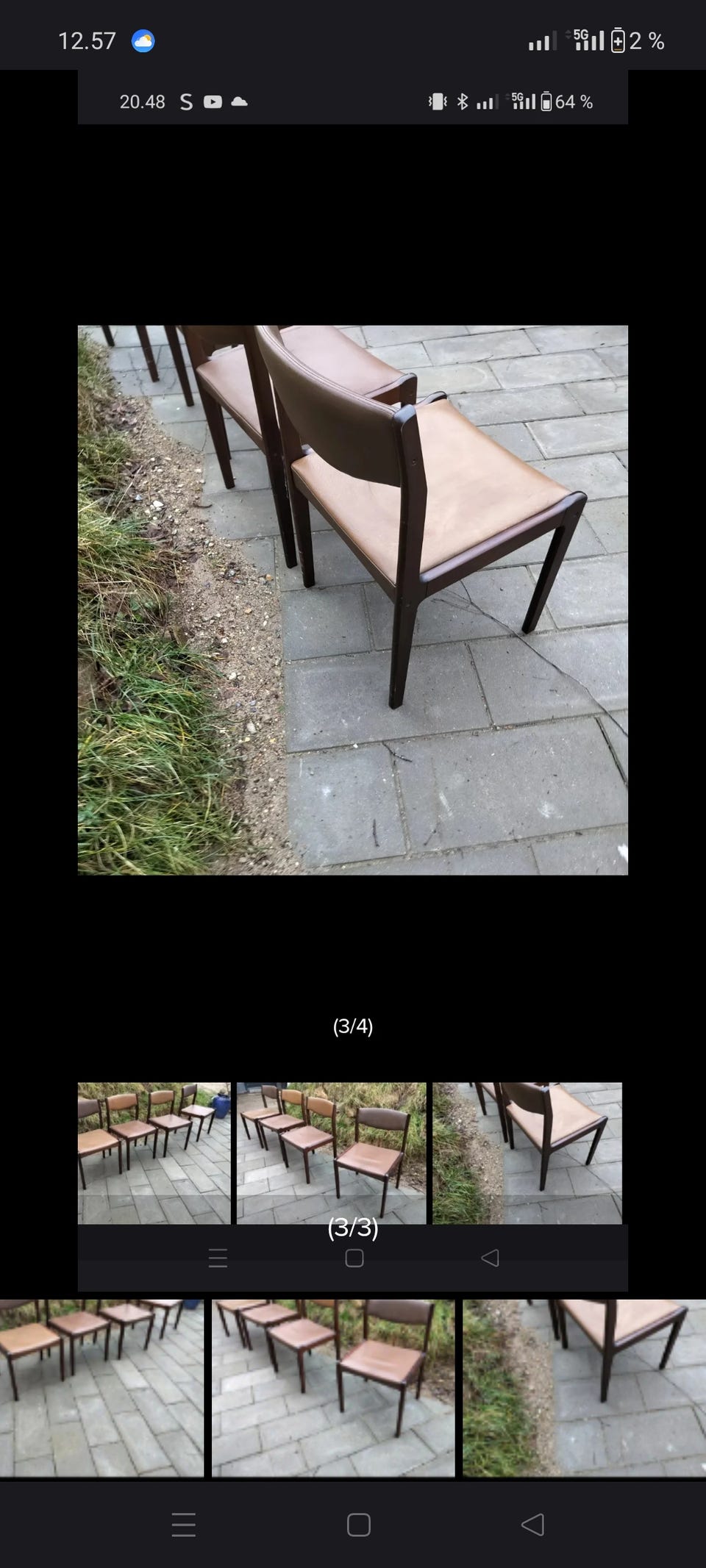Tap the "S" app notification icon
This screenshot has width=706, height=1568.
click(185, 102)
